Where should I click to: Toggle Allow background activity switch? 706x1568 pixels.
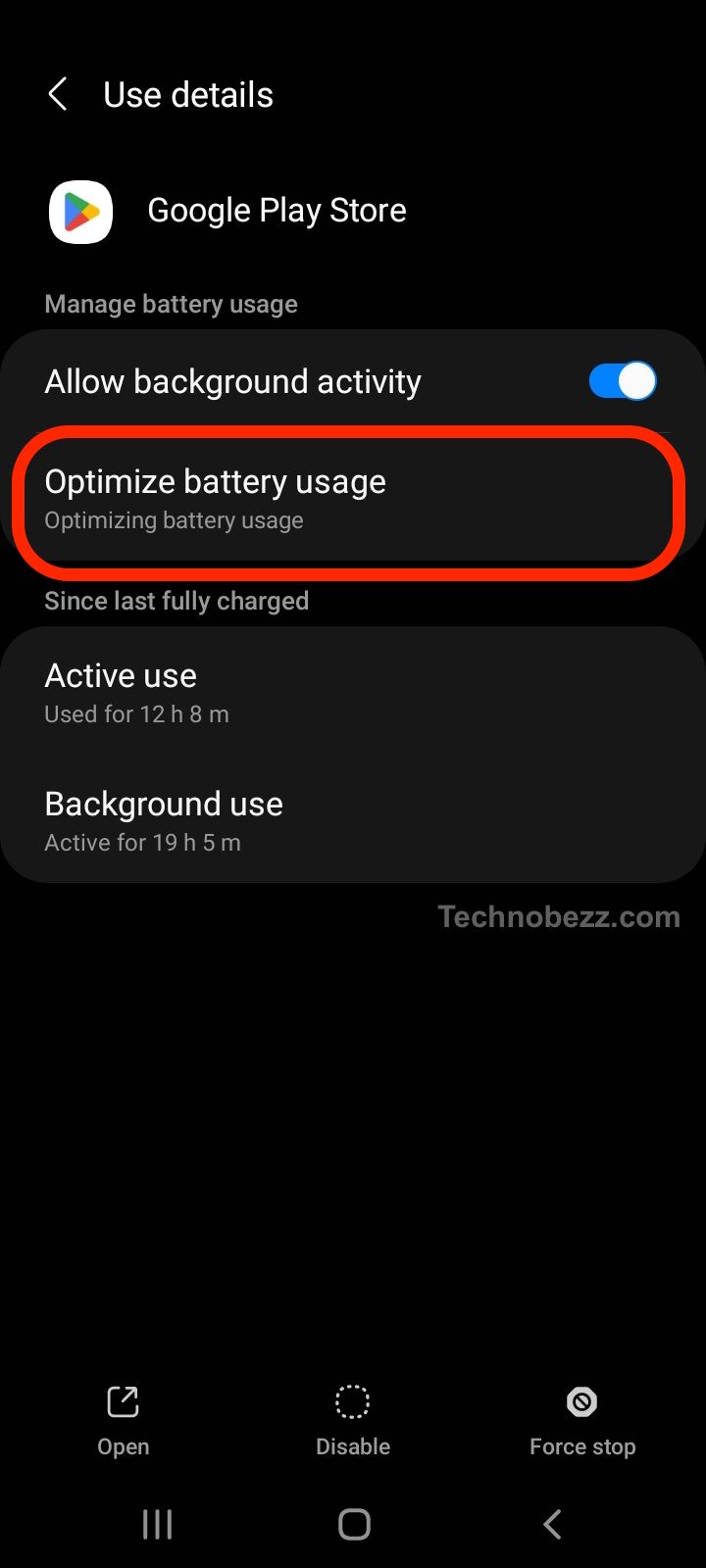pos(623,381)
